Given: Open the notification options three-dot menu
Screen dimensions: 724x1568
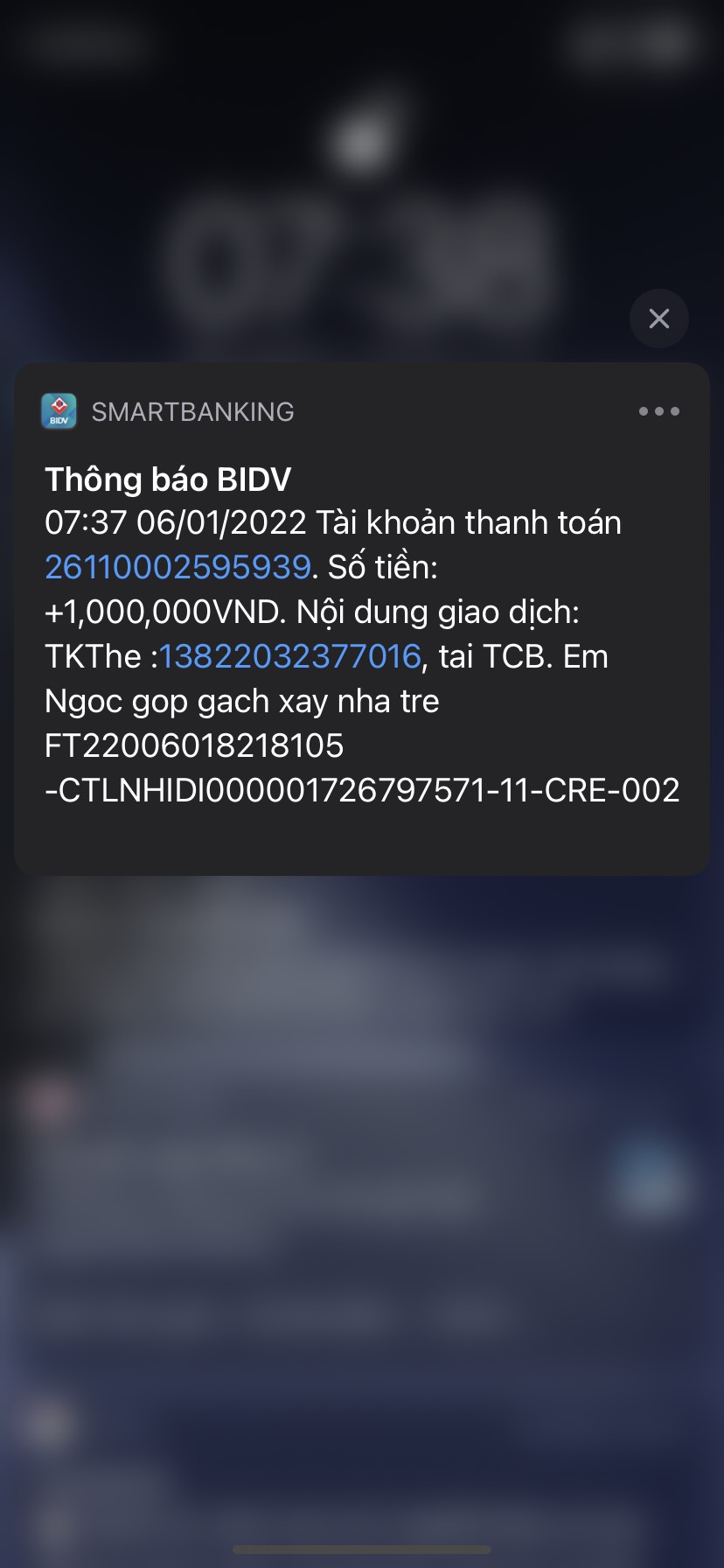Looking at the screenshot, I should tap(658, 411).
